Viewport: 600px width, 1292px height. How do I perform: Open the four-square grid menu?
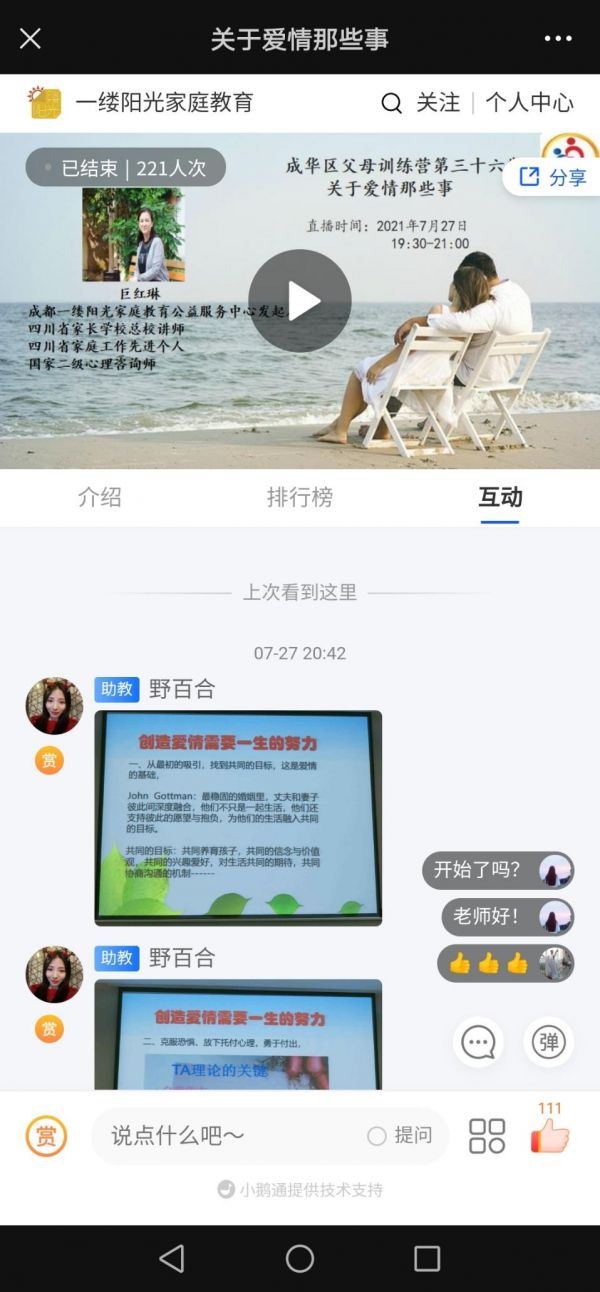[x=487, y=1136]
